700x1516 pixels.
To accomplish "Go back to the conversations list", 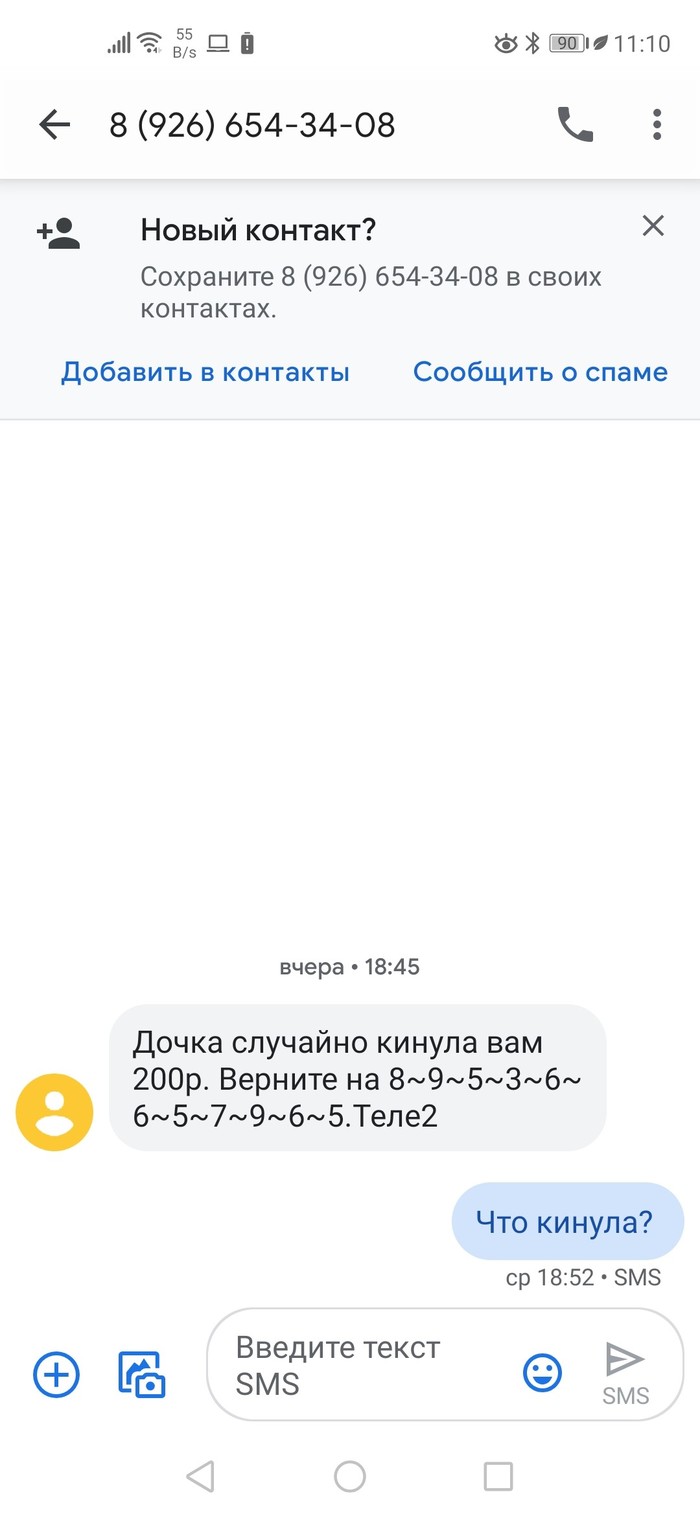I will [x=55, y=125].
